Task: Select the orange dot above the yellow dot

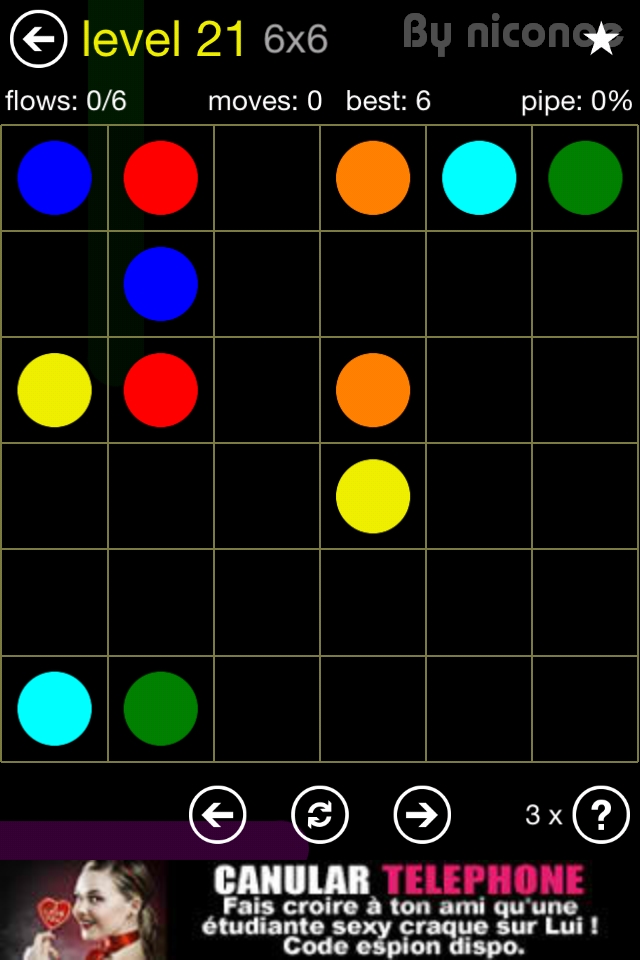Action: click(x=373, y=390)
